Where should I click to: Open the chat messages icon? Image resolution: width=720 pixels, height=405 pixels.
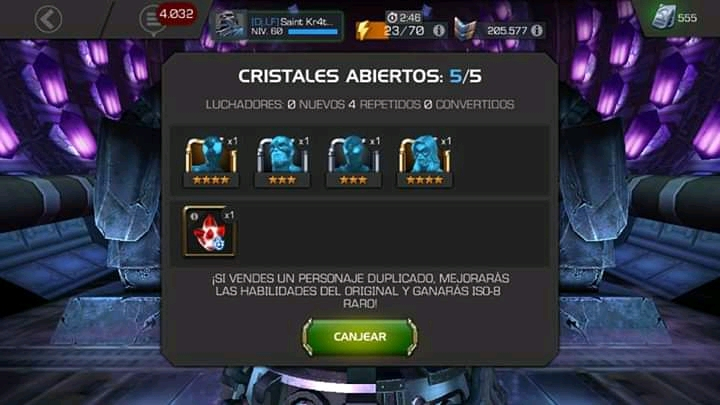(152, 19)
